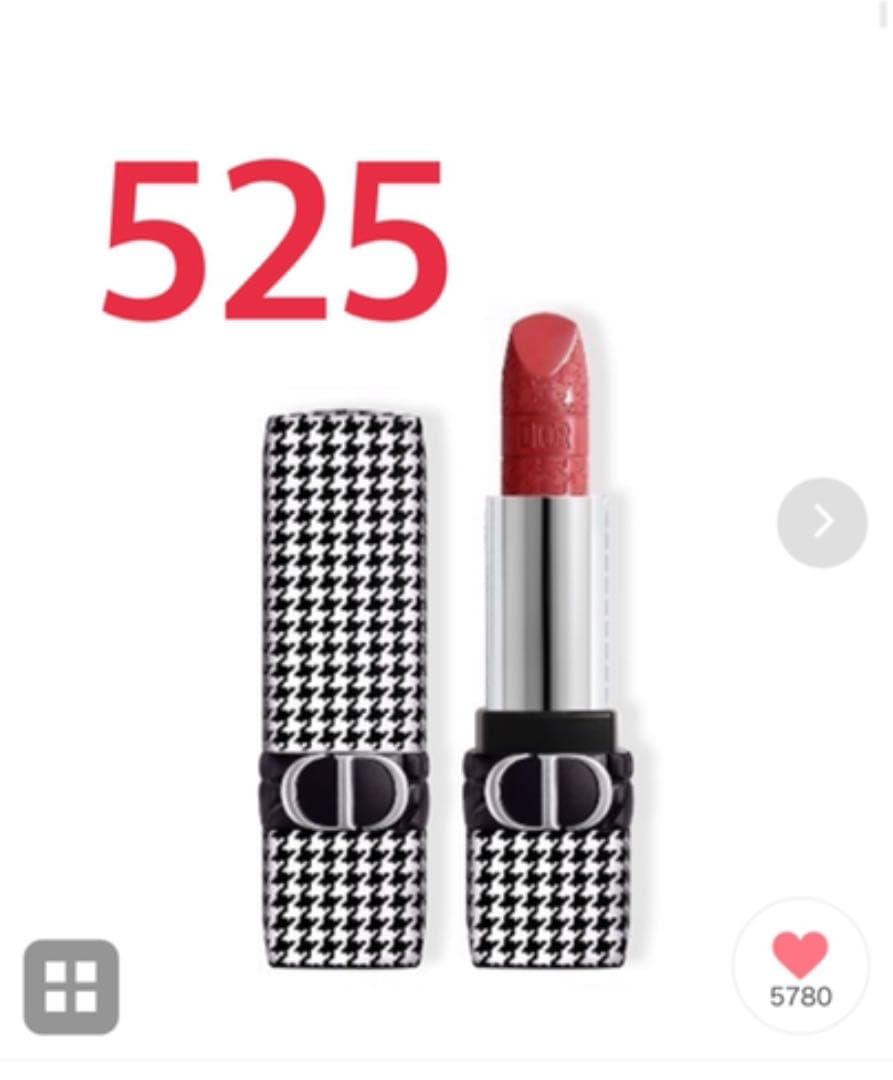Open the image grid view
The height and width of the screenshot is (1080, 893).
pos(71,987)
